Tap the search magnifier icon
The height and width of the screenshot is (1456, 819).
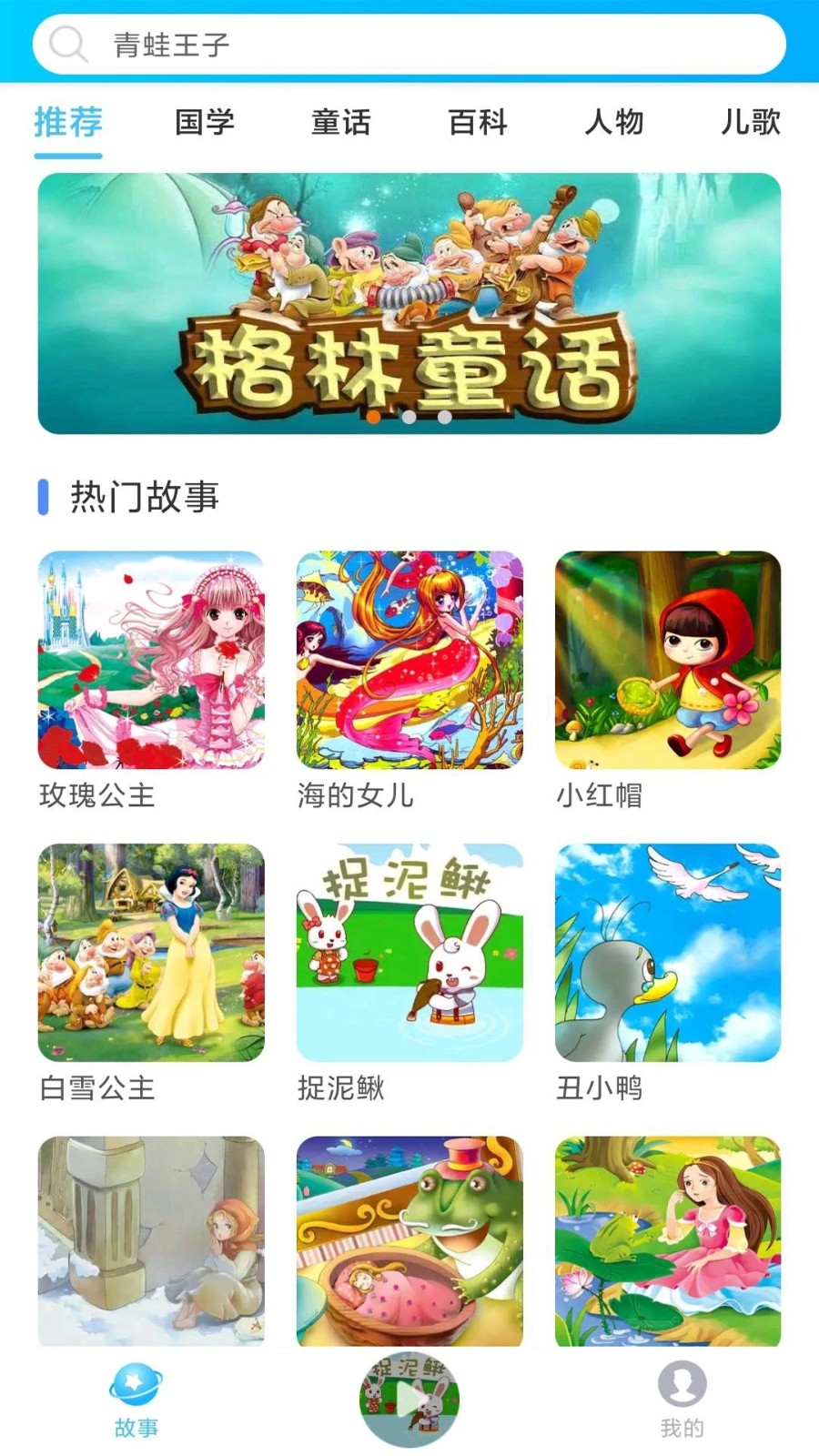[x=66, y=44]
